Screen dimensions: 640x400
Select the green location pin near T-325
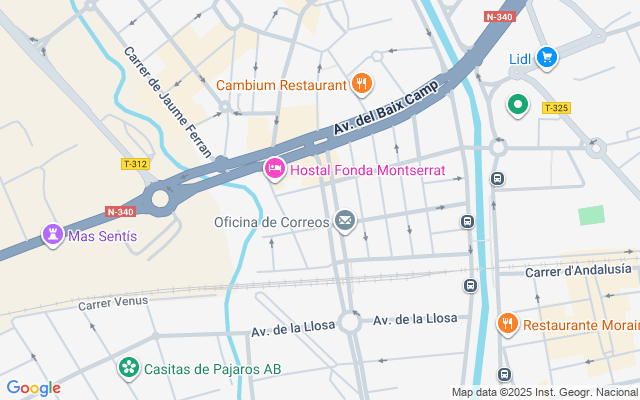point(518,105)
